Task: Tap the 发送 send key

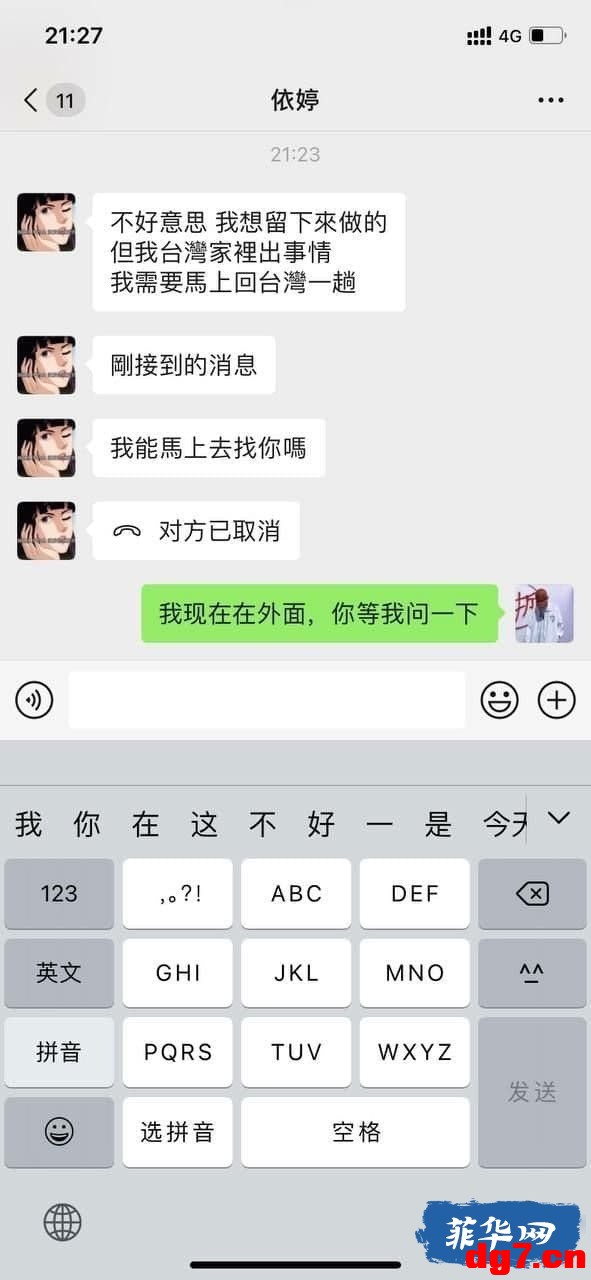Action: click(532, 1092)
